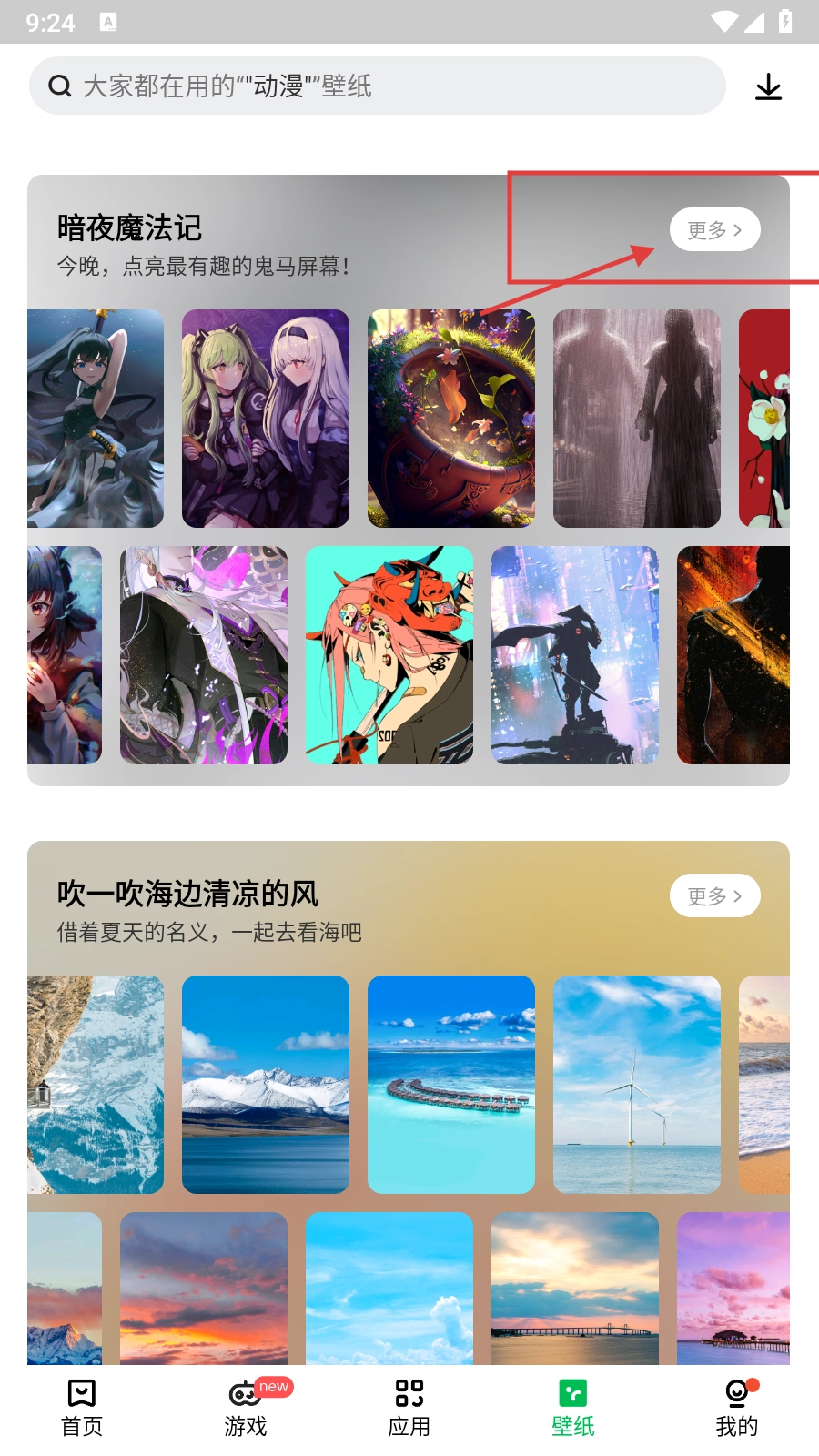Open the downloads icon
Viewport: 819px width, 1456px height.
click(x=768, y=86)
